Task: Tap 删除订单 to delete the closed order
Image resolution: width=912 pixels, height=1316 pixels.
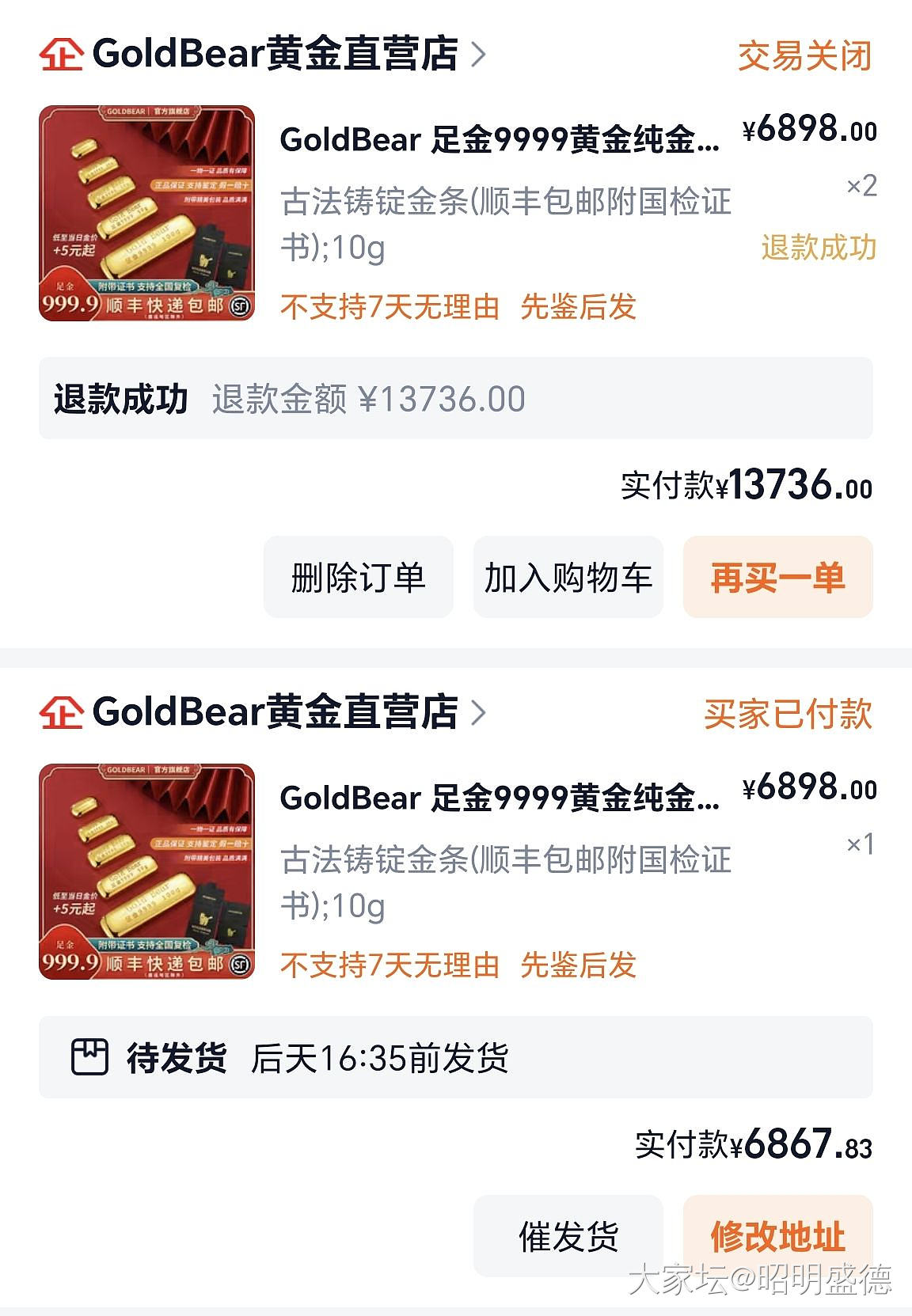Action: [358, 577]
